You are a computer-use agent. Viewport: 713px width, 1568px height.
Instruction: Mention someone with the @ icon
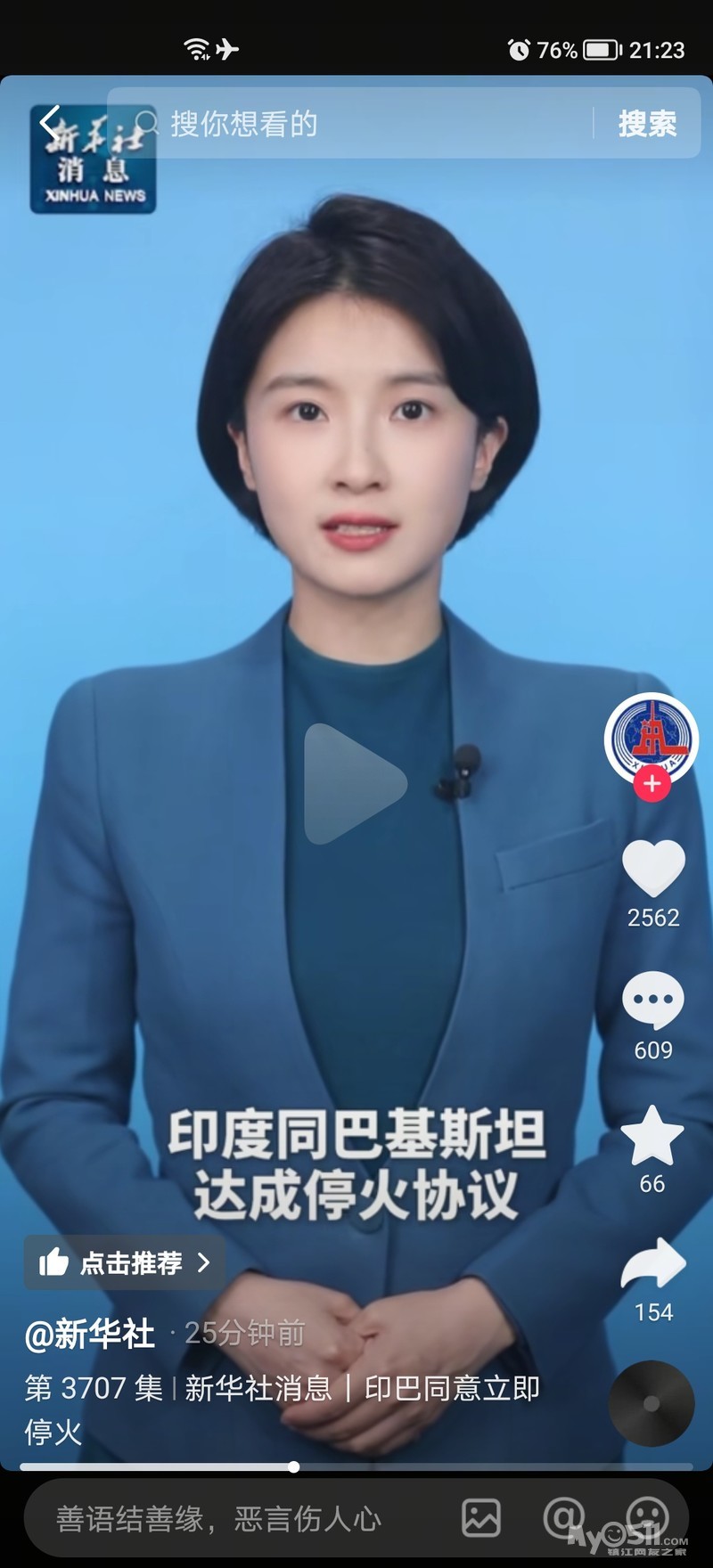point(563,1518)
